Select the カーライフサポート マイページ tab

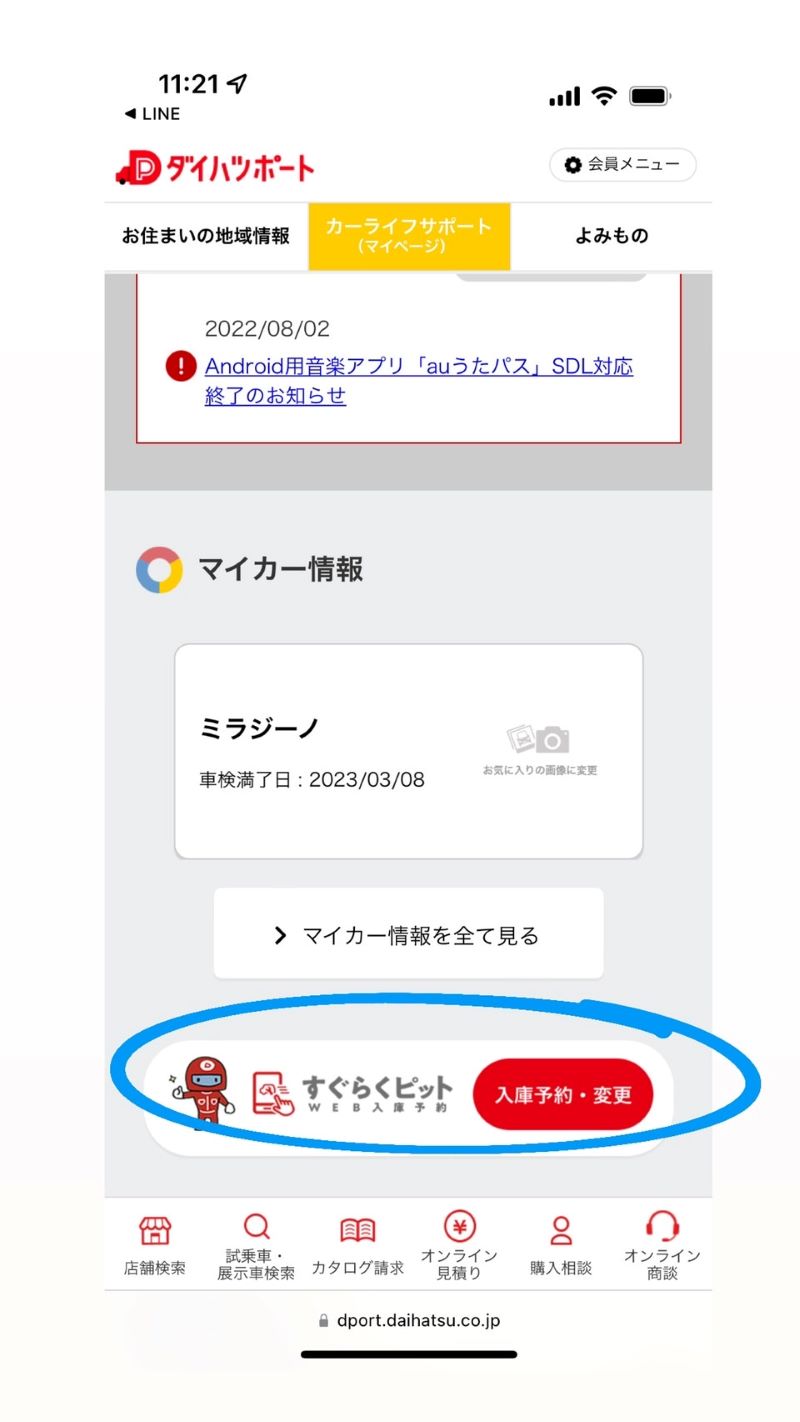coord(409,236)
